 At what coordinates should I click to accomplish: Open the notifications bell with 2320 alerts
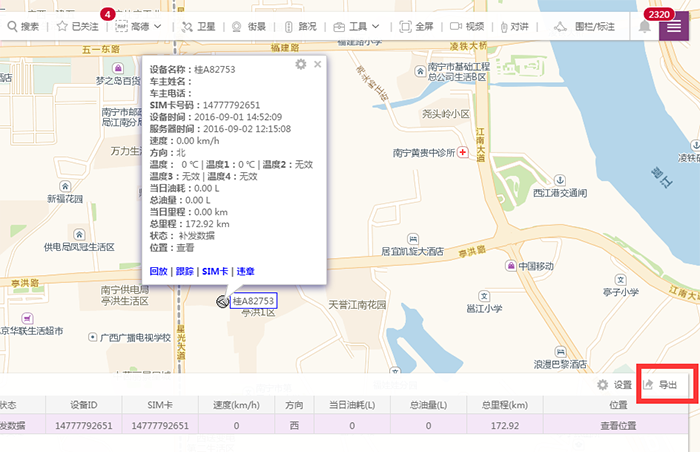(646, 27)
